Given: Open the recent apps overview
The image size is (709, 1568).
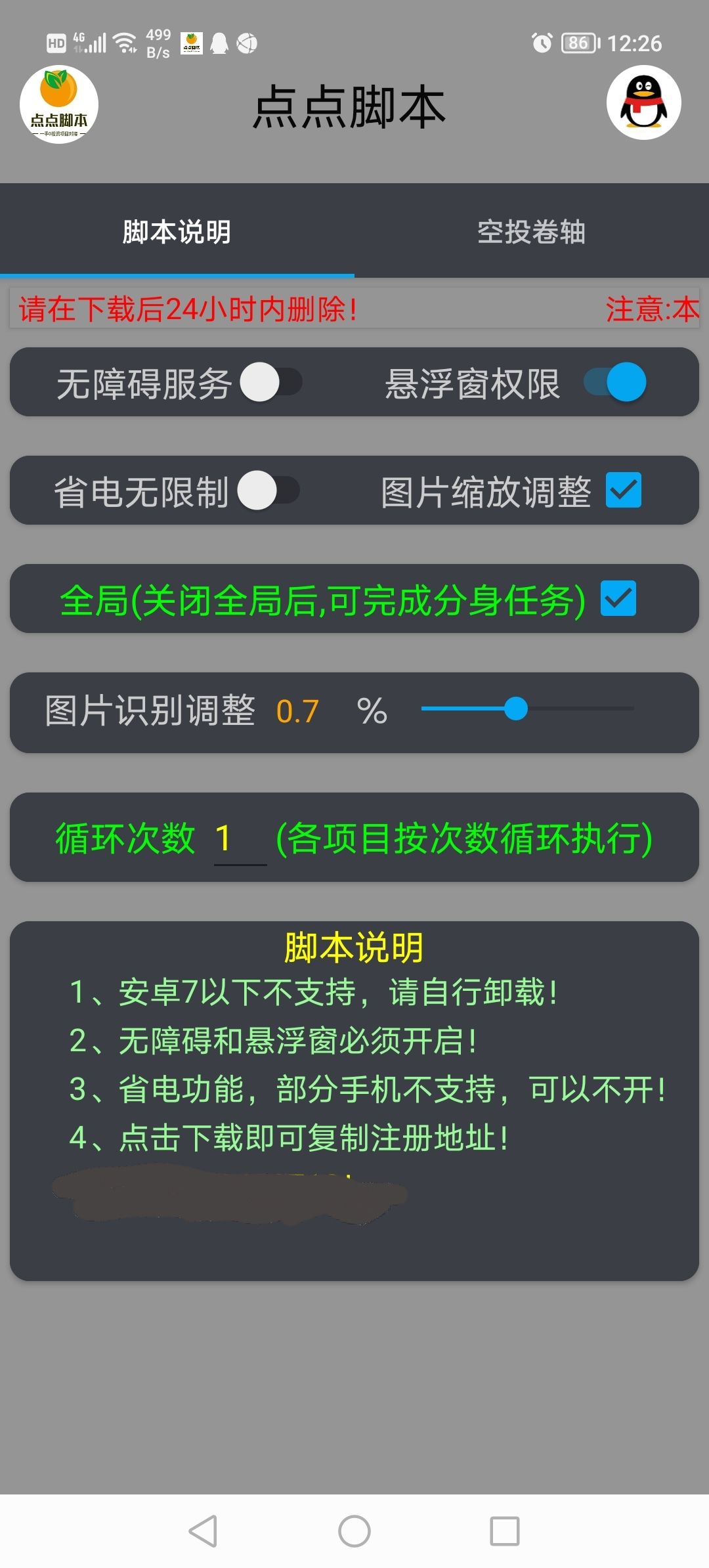Looking at the screenshot, I should tap(505, 1531).
